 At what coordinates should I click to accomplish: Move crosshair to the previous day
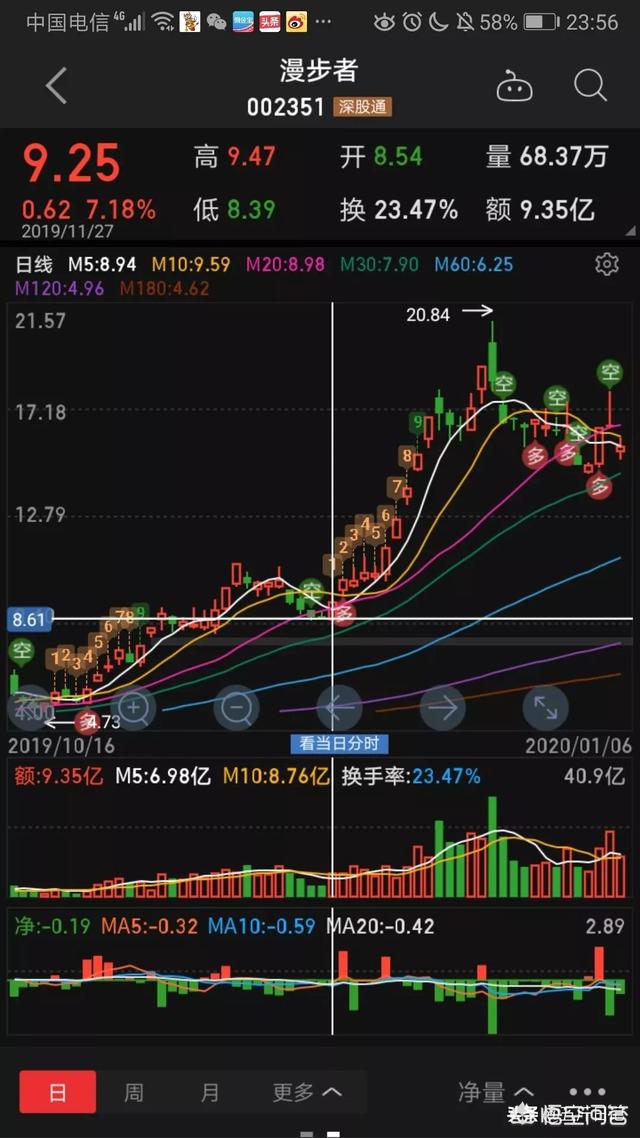coord(339,707)
